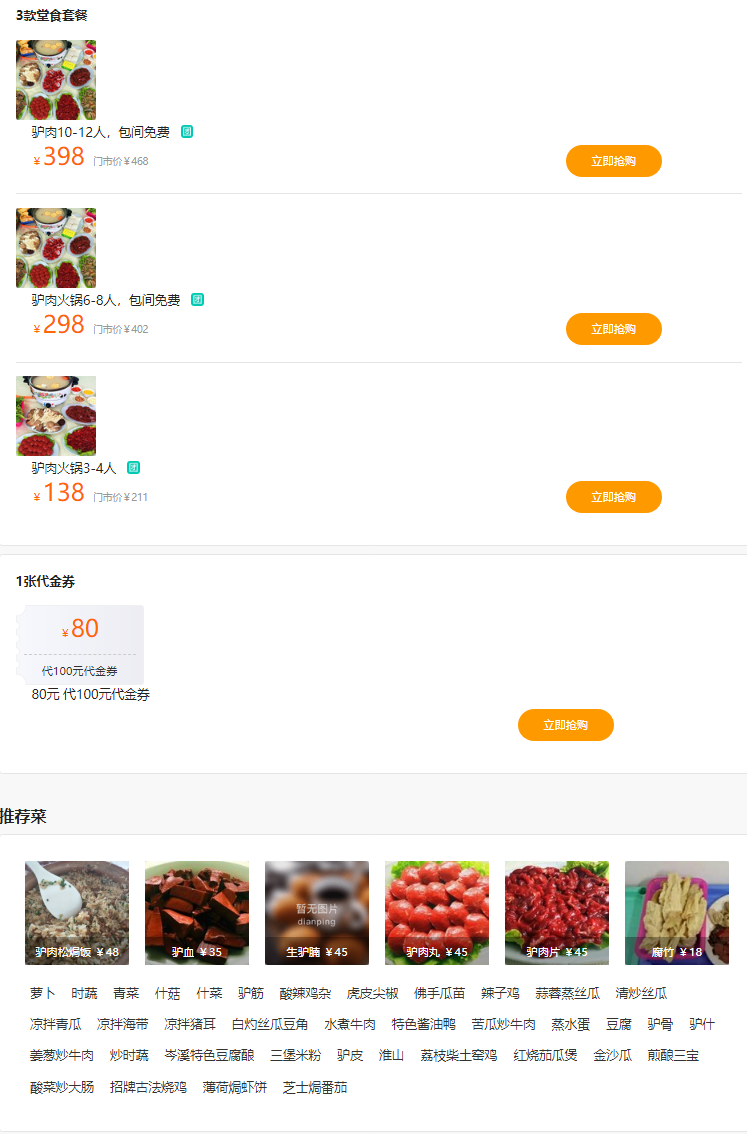This screenshot has height=1134, width=747.
Task: Open the ¥80 voucher card
Action: click(81, 644)
